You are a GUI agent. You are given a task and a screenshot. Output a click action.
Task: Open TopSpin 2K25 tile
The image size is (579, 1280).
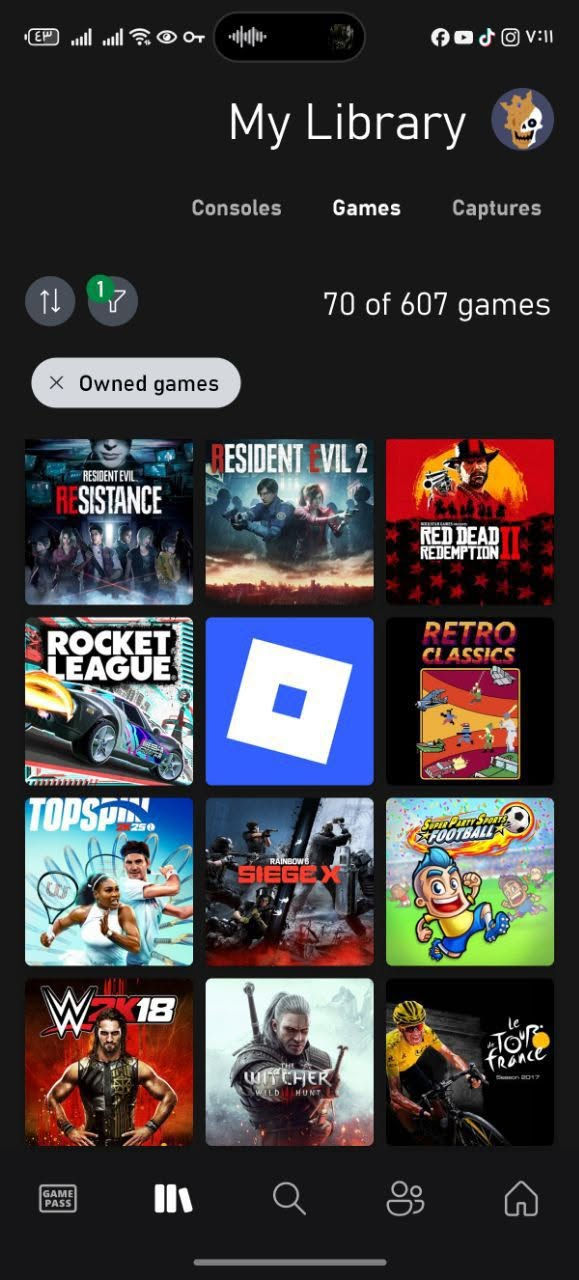(109, 881)
